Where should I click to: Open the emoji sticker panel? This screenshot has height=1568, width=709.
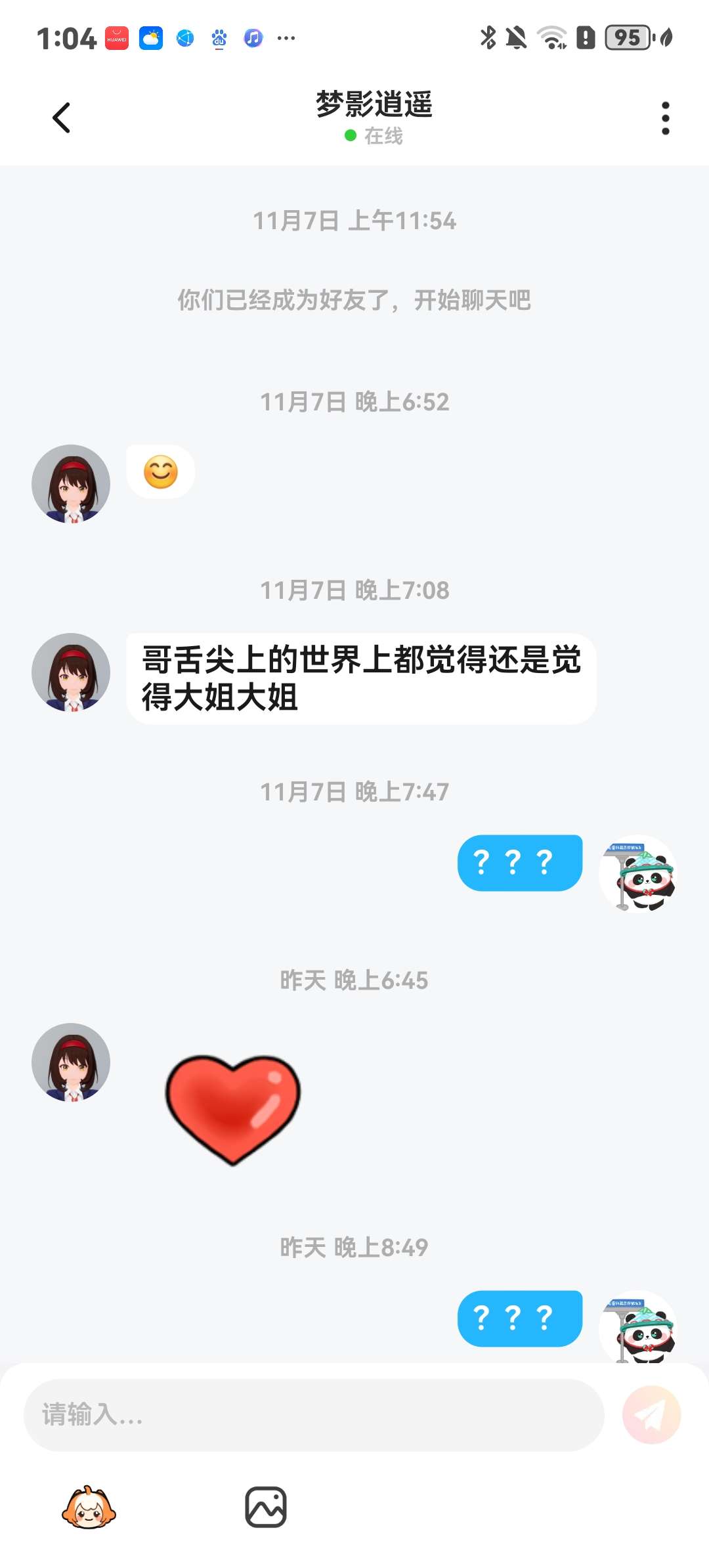89,1507
